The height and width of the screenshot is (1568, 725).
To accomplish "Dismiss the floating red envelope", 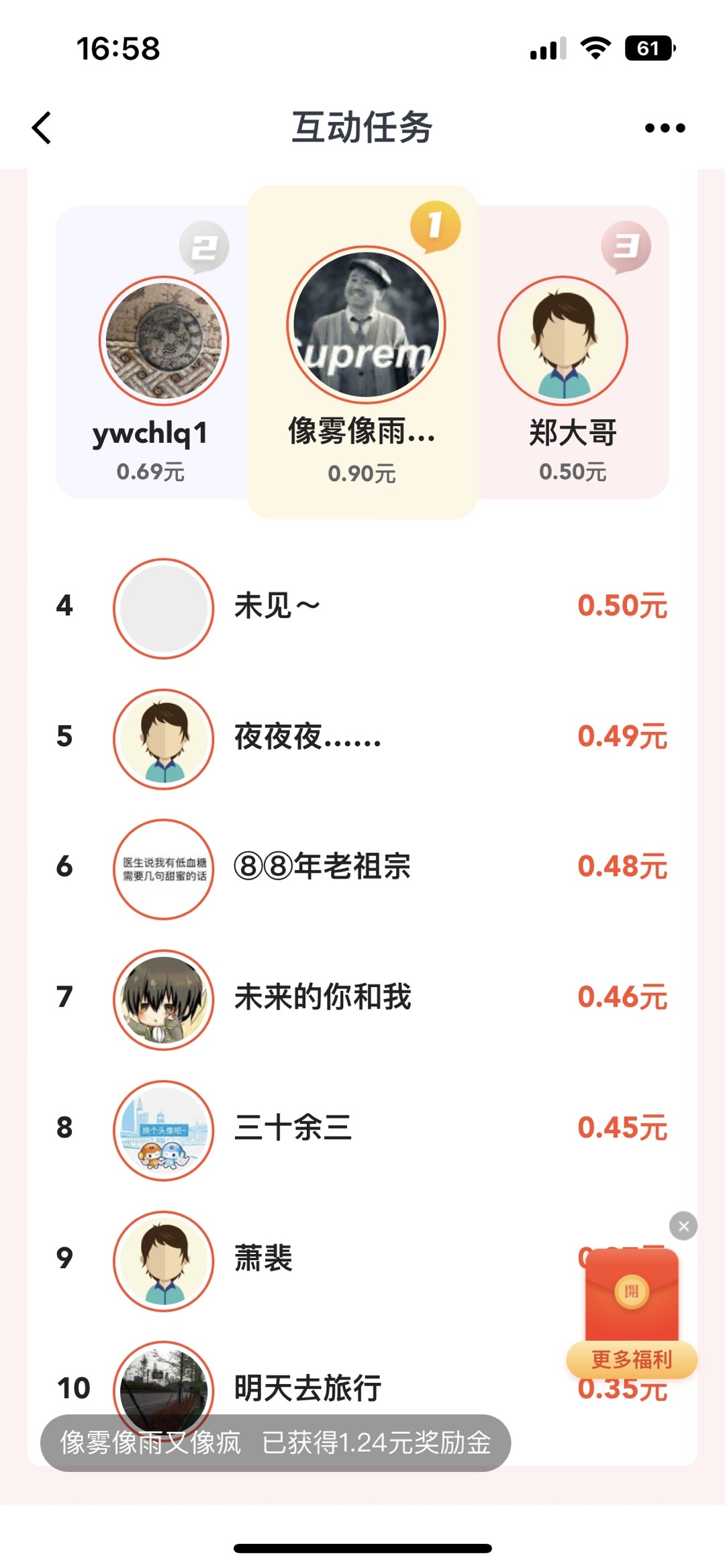I will click(683, 1226).
